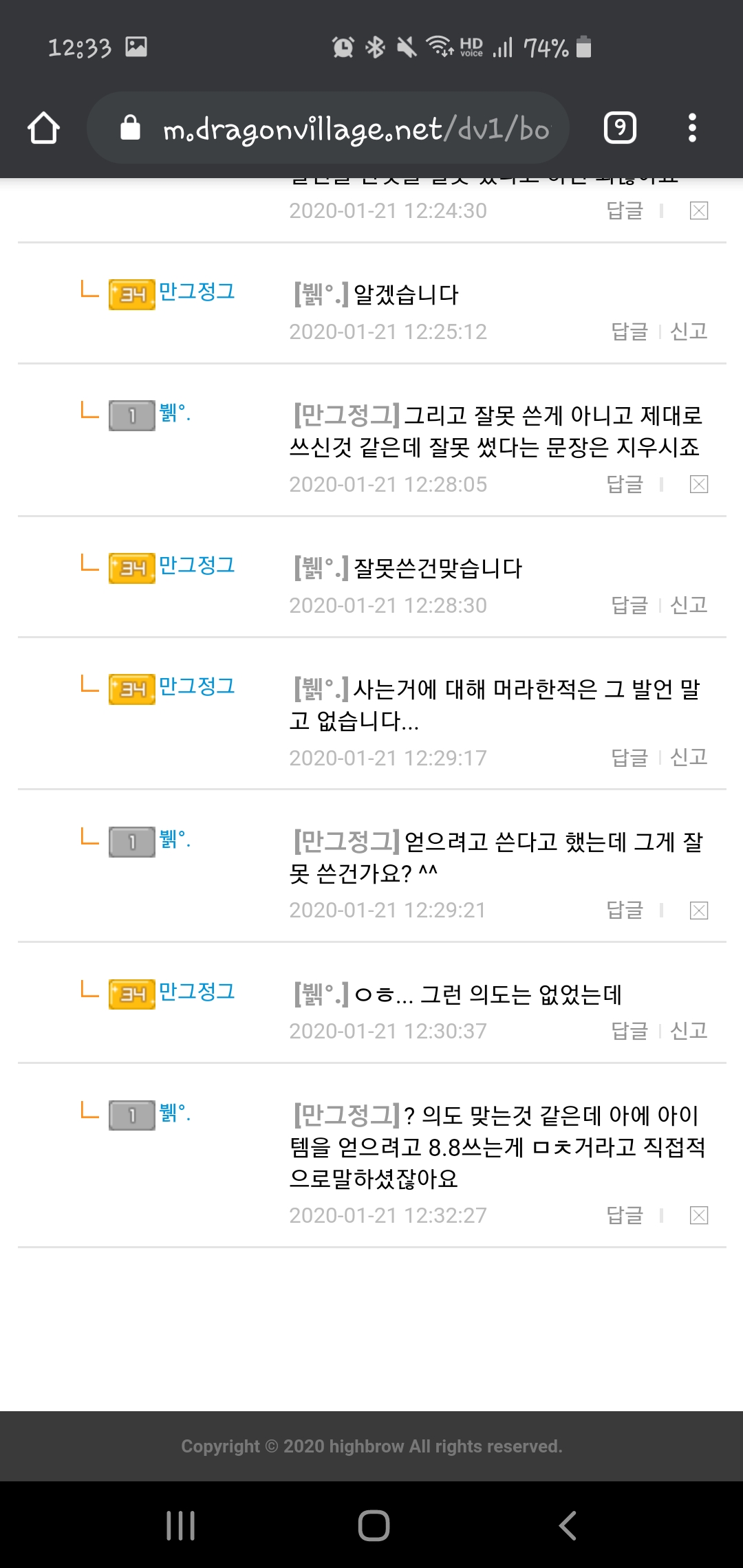Open the tab switcher showing 9 tabs
Viewport: 743px width, 1568px height.
(619, 128)
